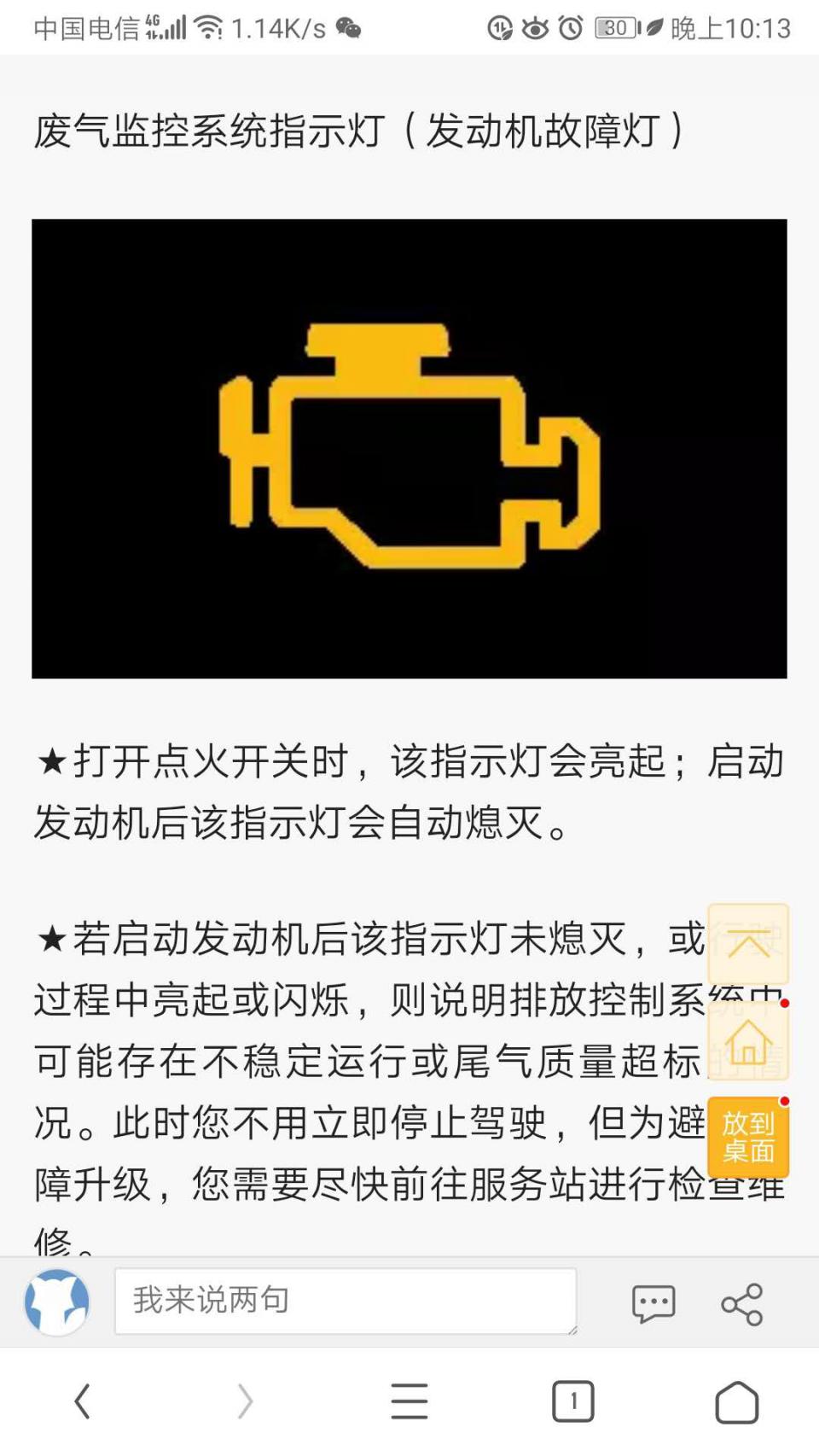
Task: Share this article
Action: pyautogui.click(x=741, y=1304)
